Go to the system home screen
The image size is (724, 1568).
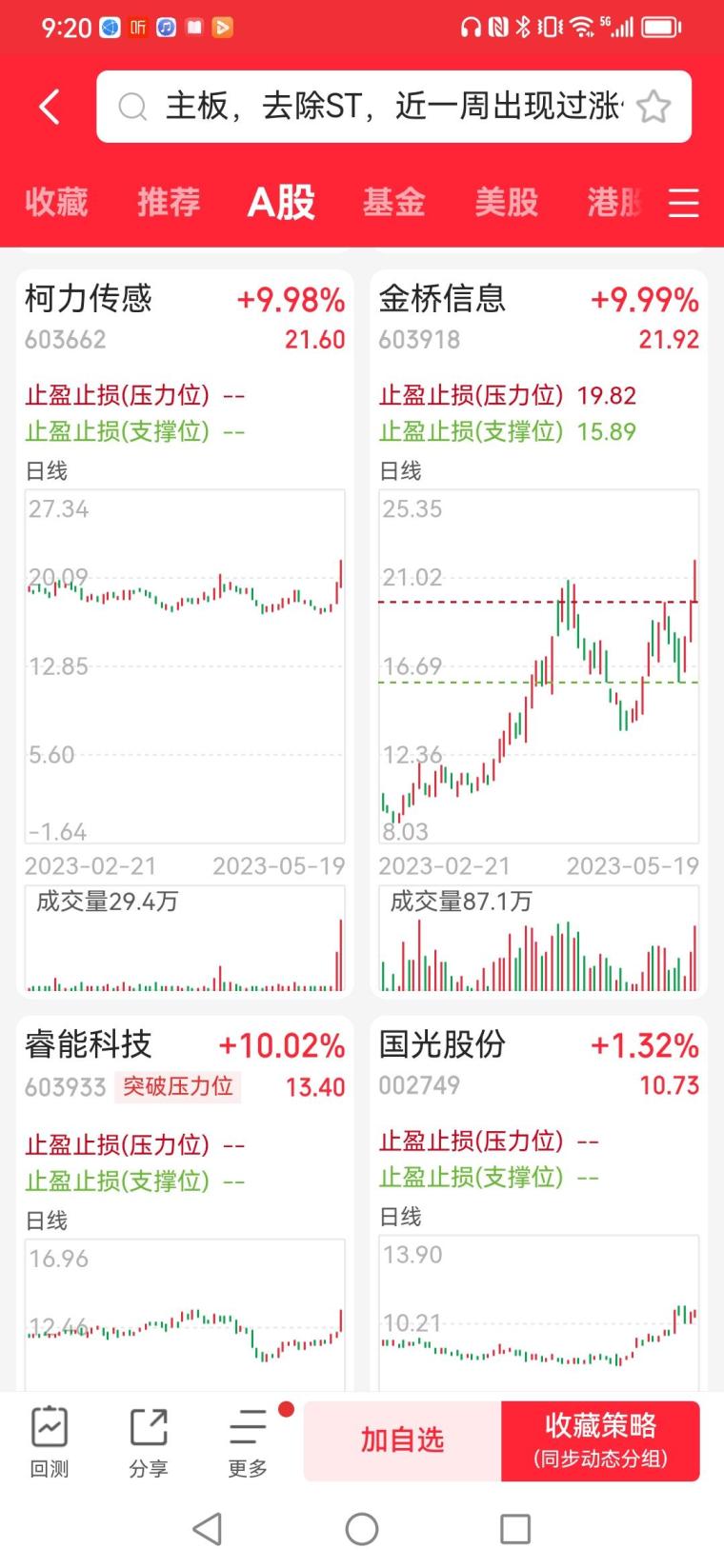click(362, 1529)
